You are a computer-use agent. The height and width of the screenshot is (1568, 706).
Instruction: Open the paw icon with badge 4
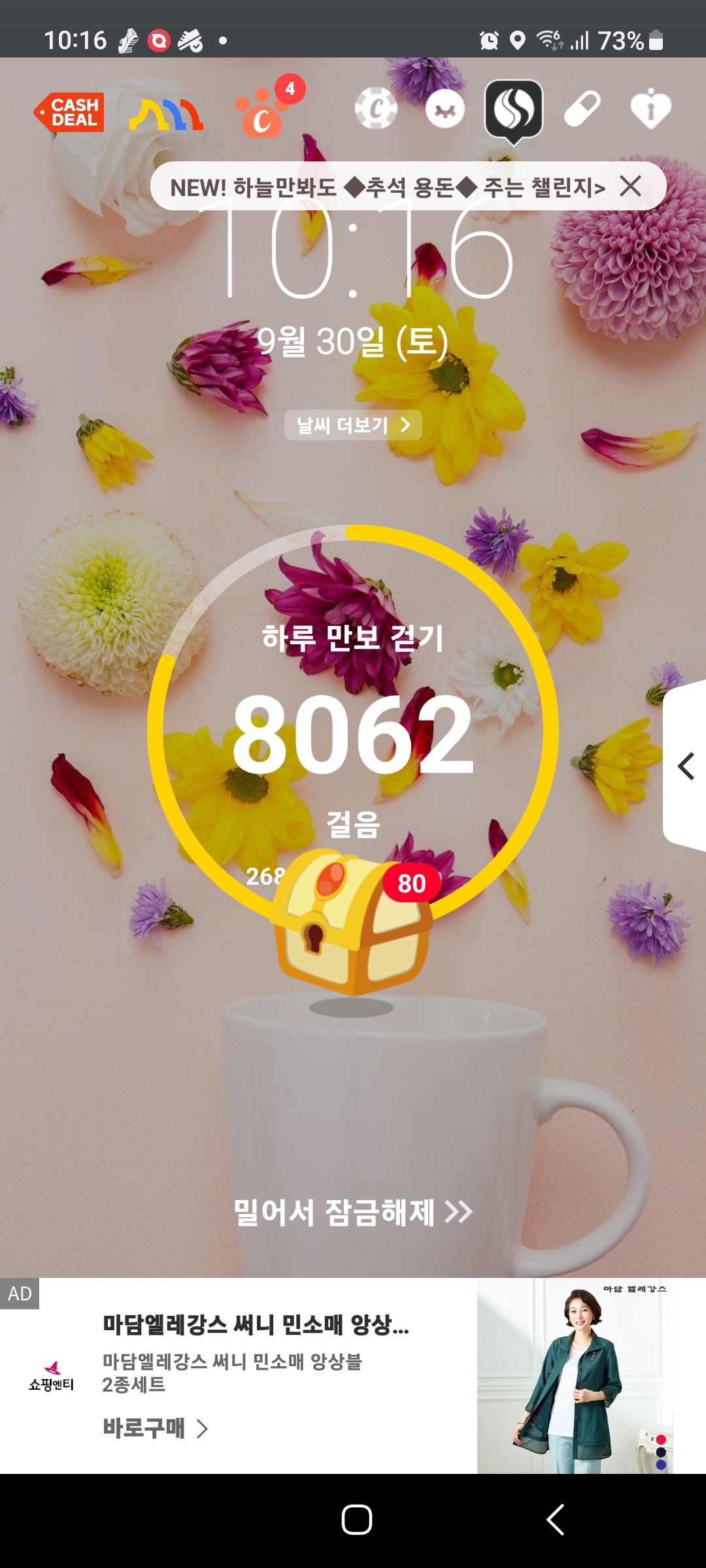[263, 112]
